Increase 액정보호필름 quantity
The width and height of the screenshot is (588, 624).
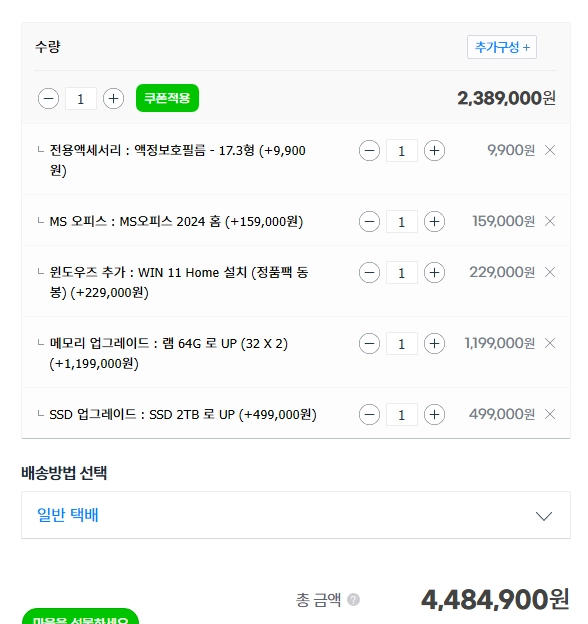tap(434, 150)
